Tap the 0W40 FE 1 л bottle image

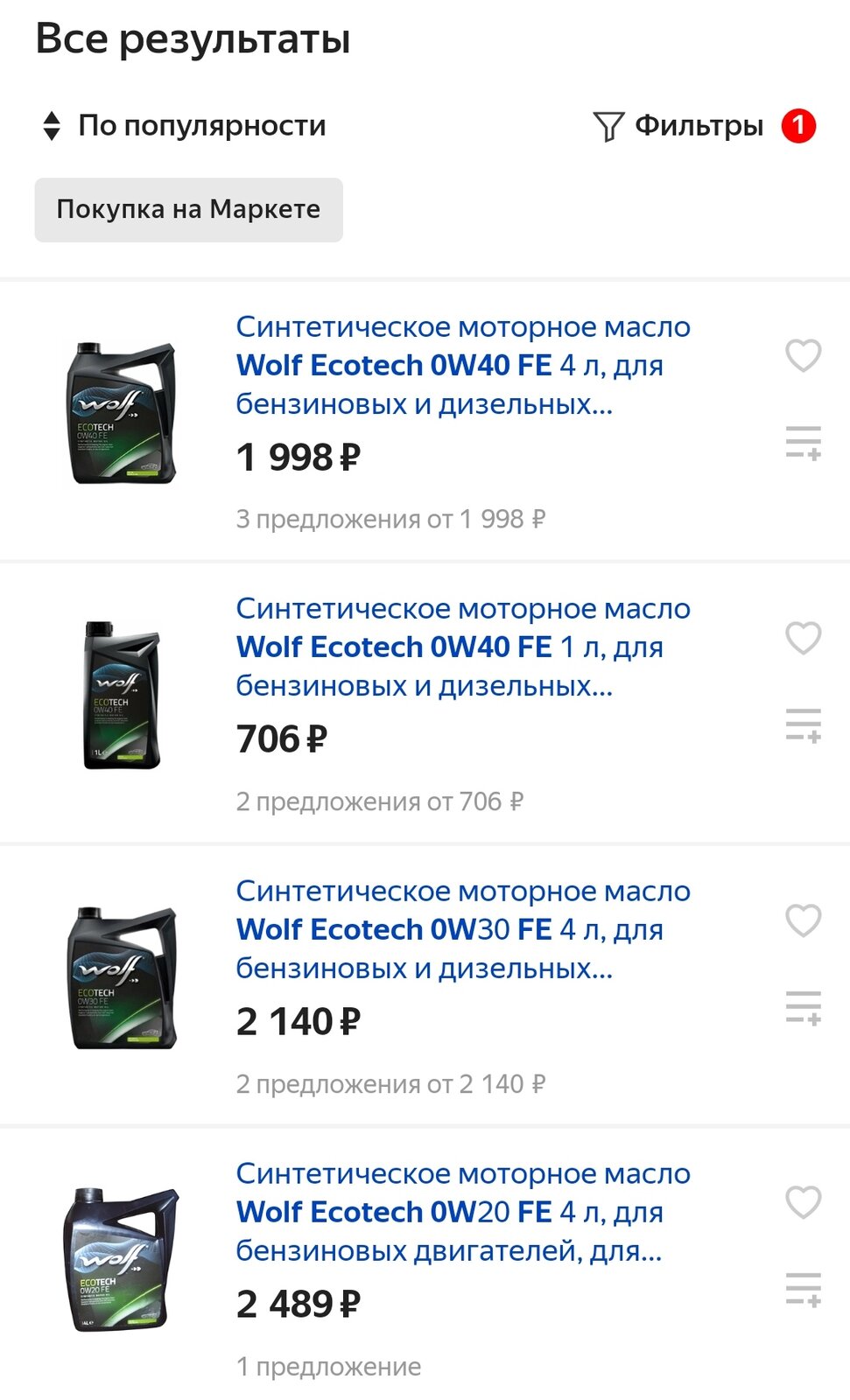(x=122, y=695)
